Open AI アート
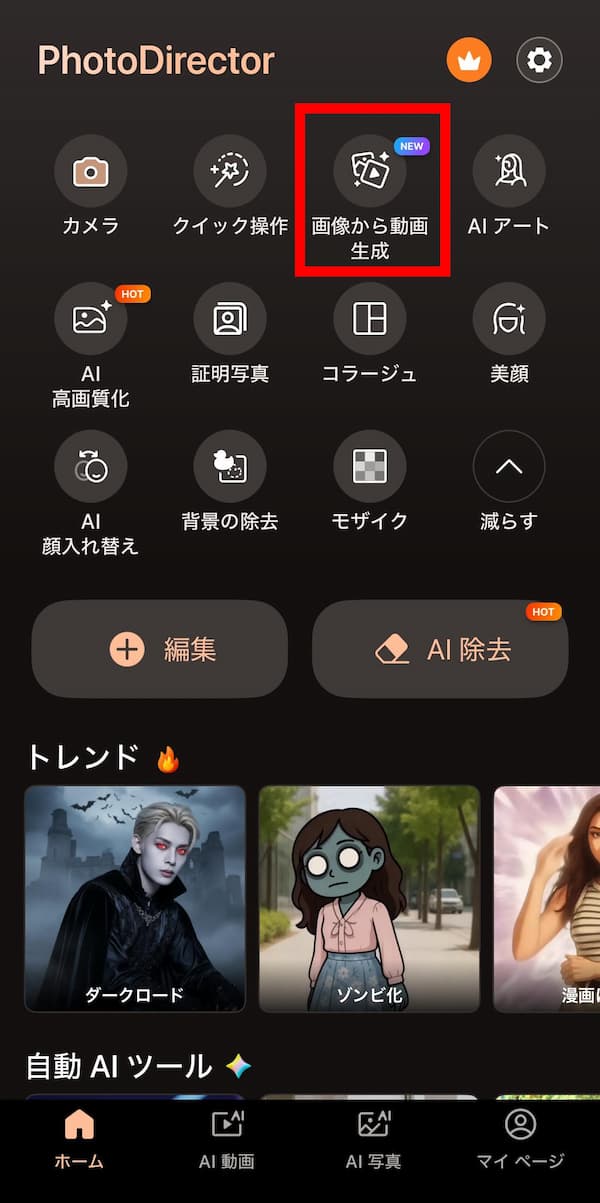600x1203 pixels. tap(509, 172)
